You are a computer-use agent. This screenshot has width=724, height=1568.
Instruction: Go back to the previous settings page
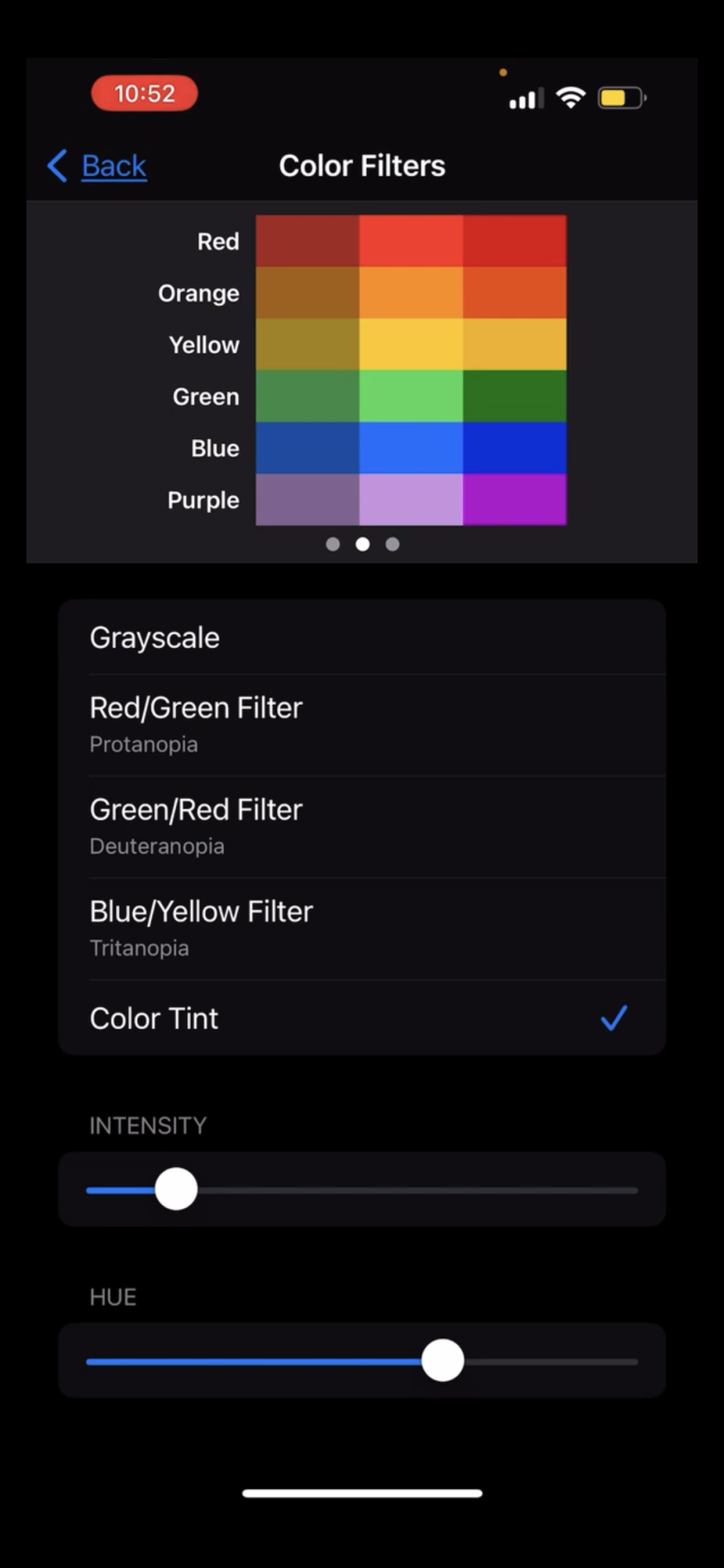point(98,166)
